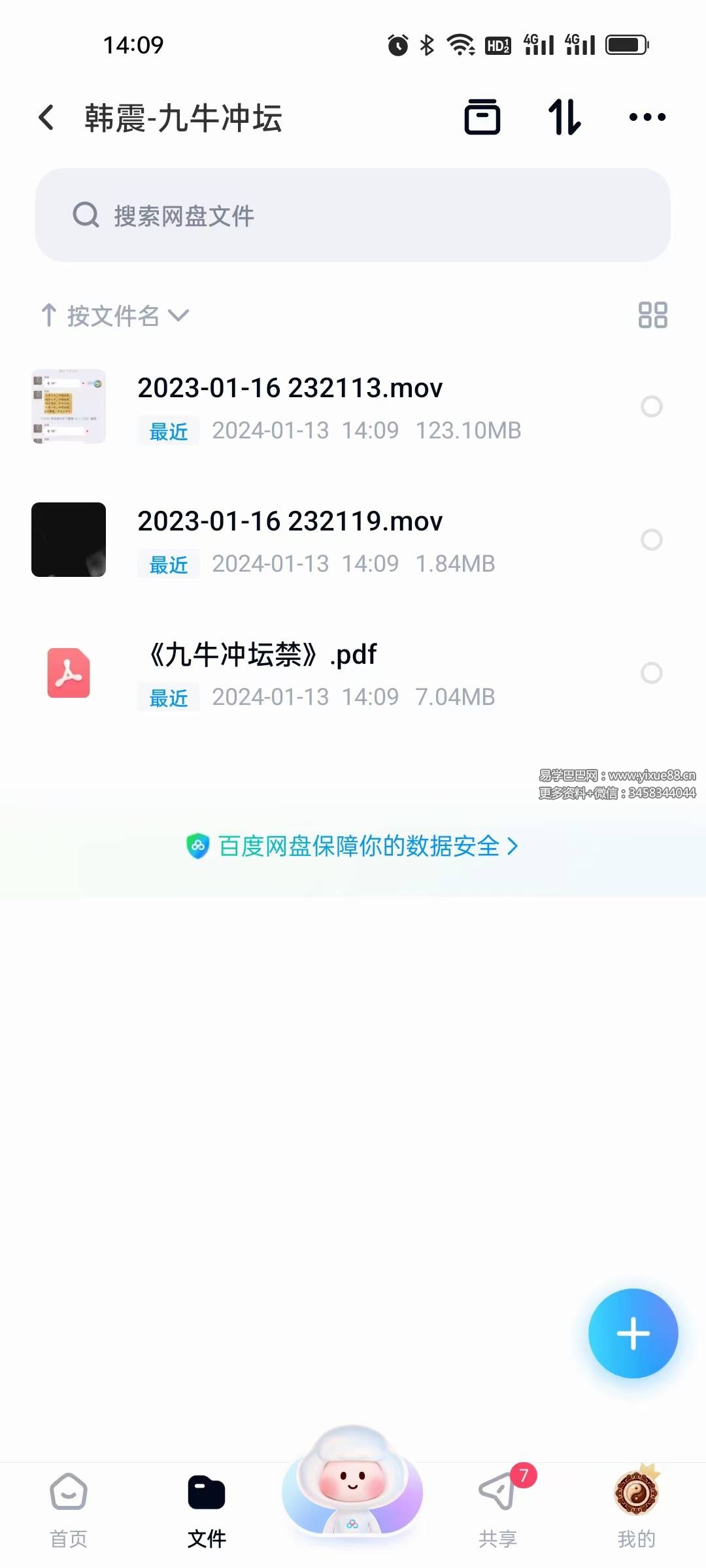This screenshot has width=706, height=1568.
Task: Check the selection circle for 《九牛冲坛禁》.pdf
Action: click(652, 673)
